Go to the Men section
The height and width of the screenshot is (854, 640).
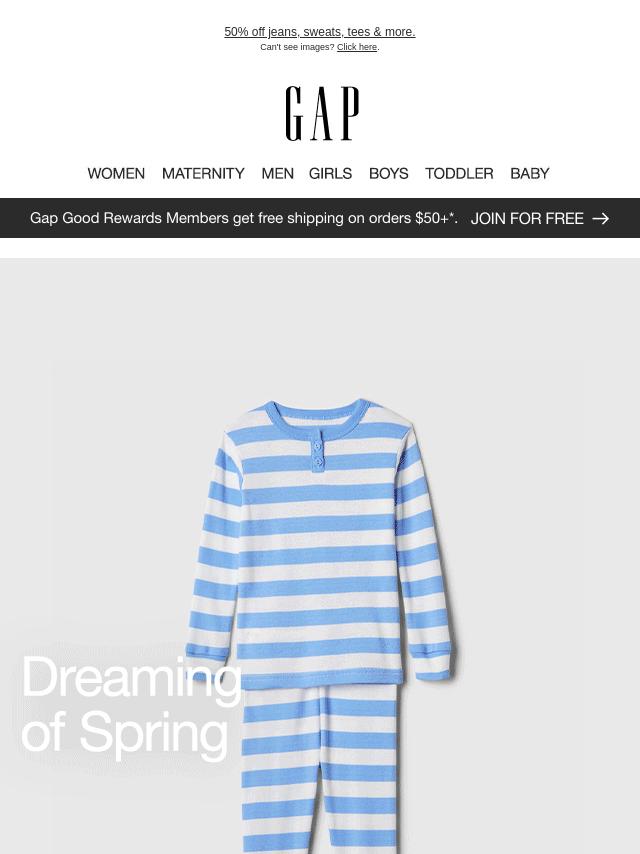pos(277,173)
